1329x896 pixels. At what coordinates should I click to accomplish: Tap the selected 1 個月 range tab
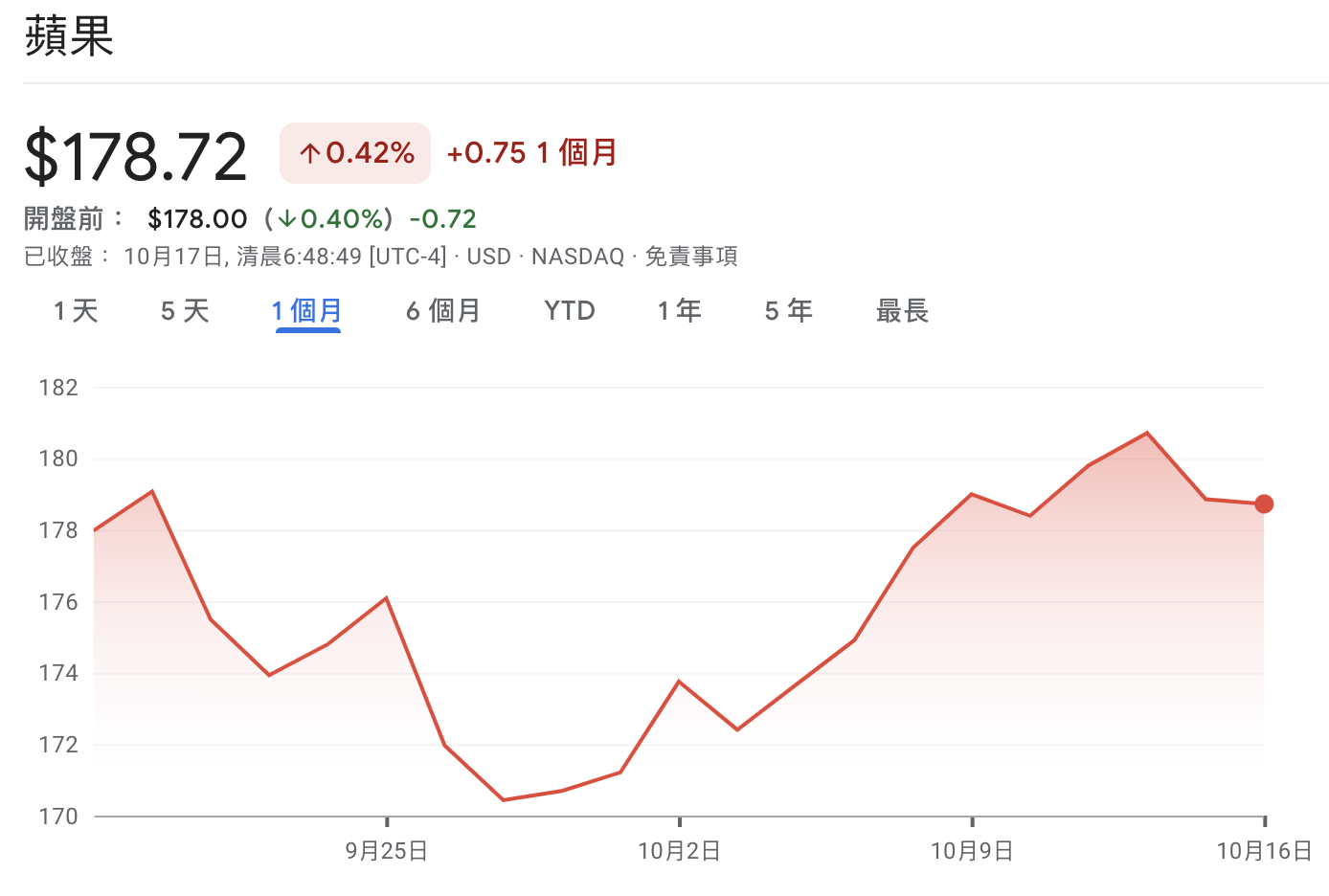pos(307,311)
